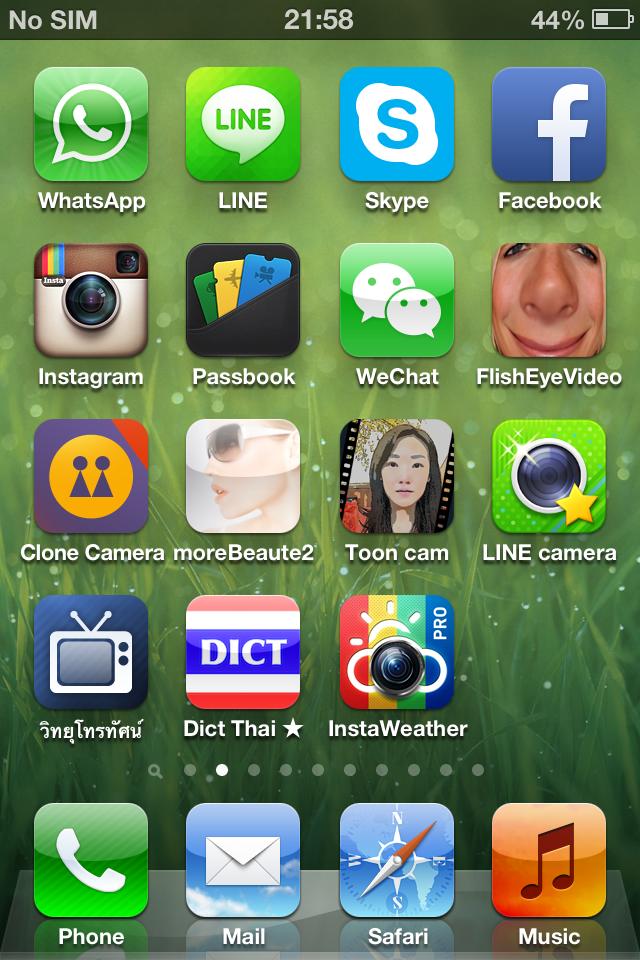
Task: Launch the LINE messenger app
Action: pyautogui.click(x=243, y=125)
